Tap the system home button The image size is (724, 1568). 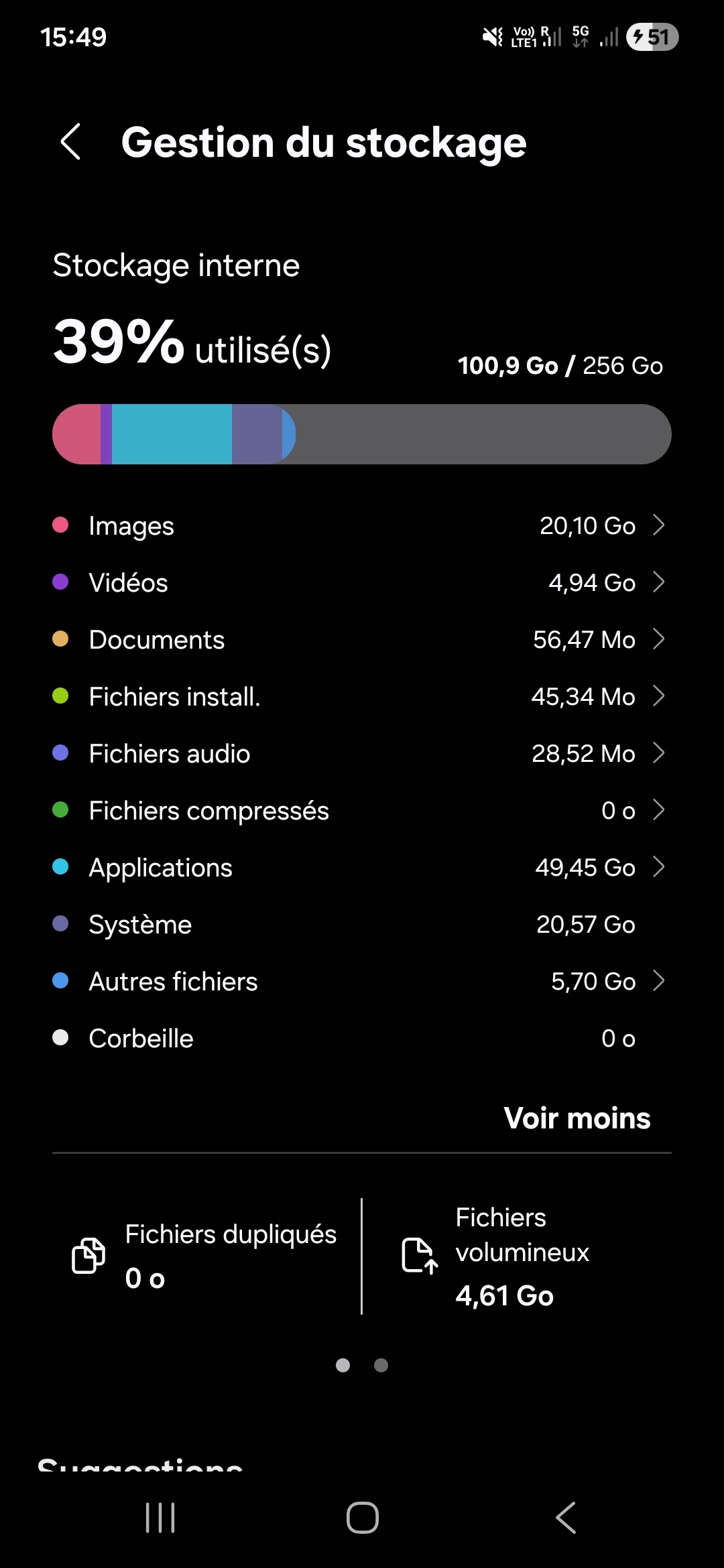(x=362, y=1518)
